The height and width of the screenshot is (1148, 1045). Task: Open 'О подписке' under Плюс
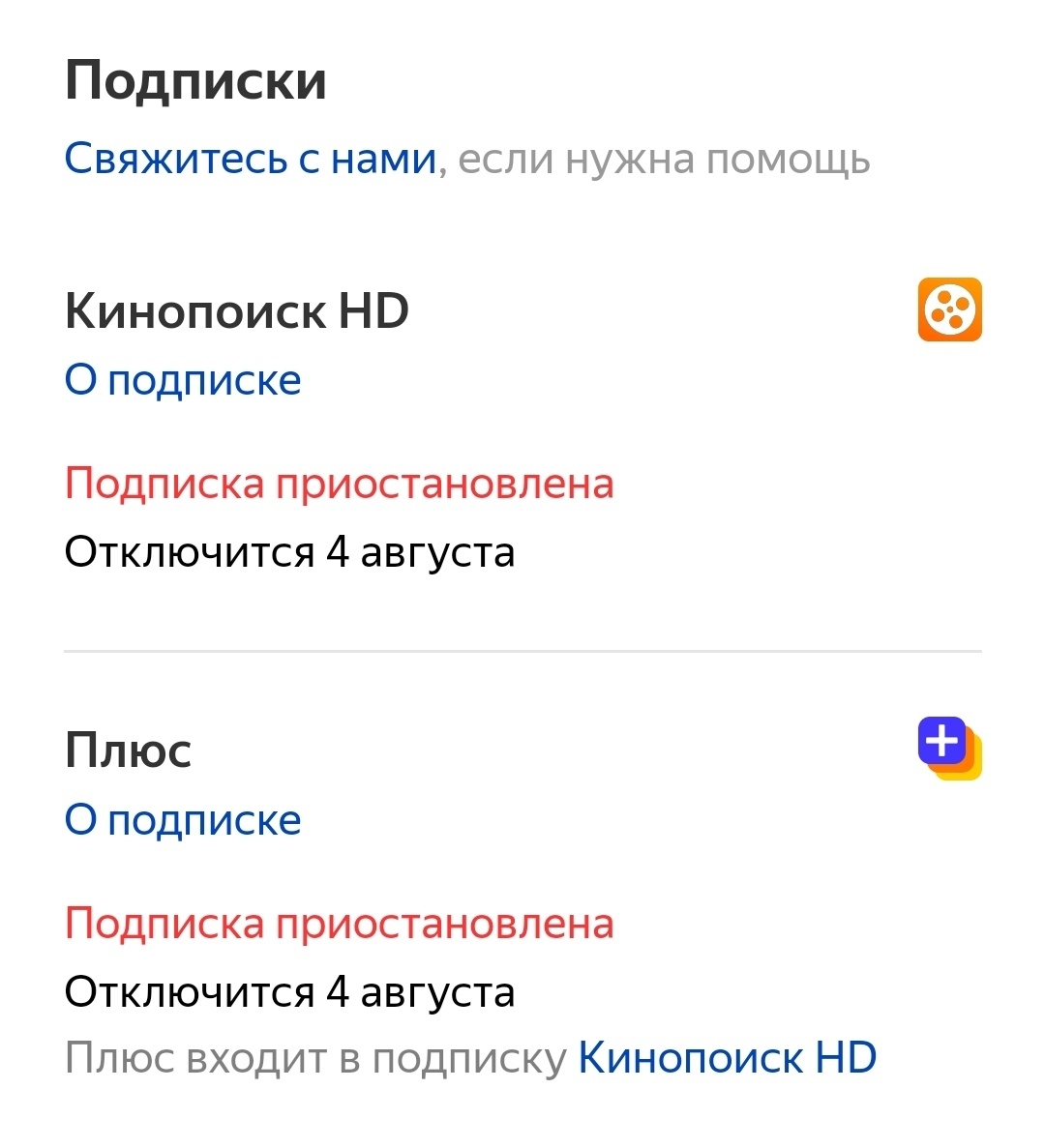[x=183, y=820]
